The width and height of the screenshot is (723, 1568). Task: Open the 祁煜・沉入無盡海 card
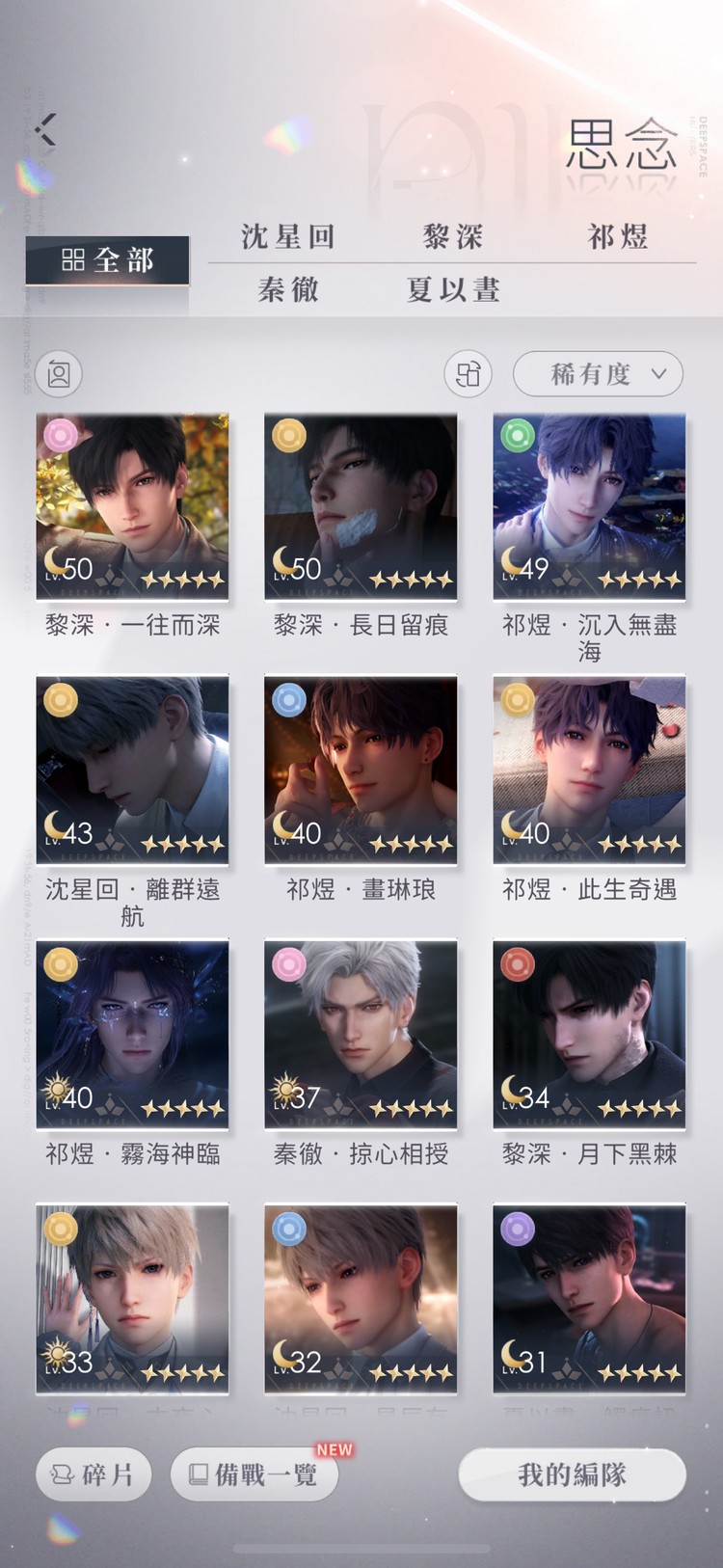point(589,507)
